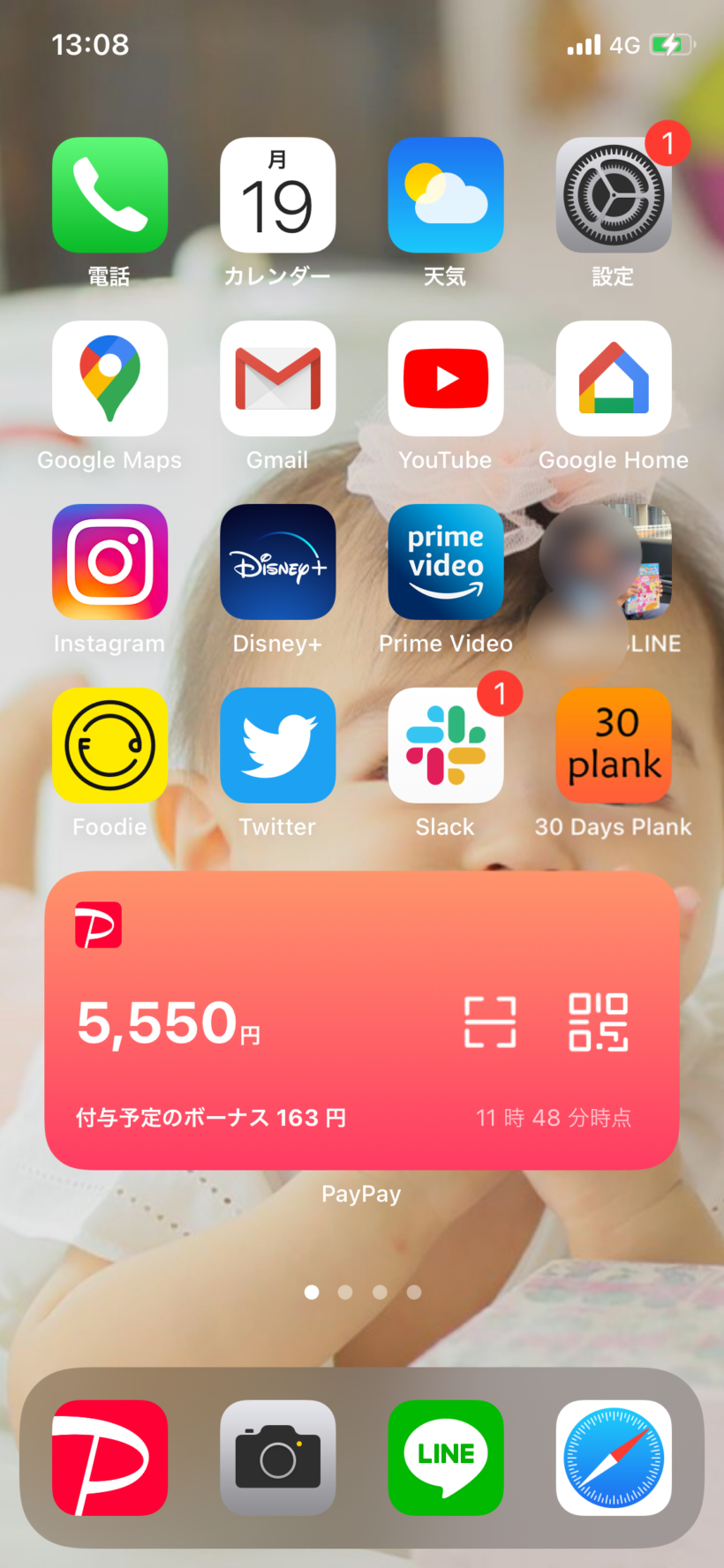The height and width of the screenshot is (1568, 724).
Task: Open Prime Video
Action: (x=445, y=562)
